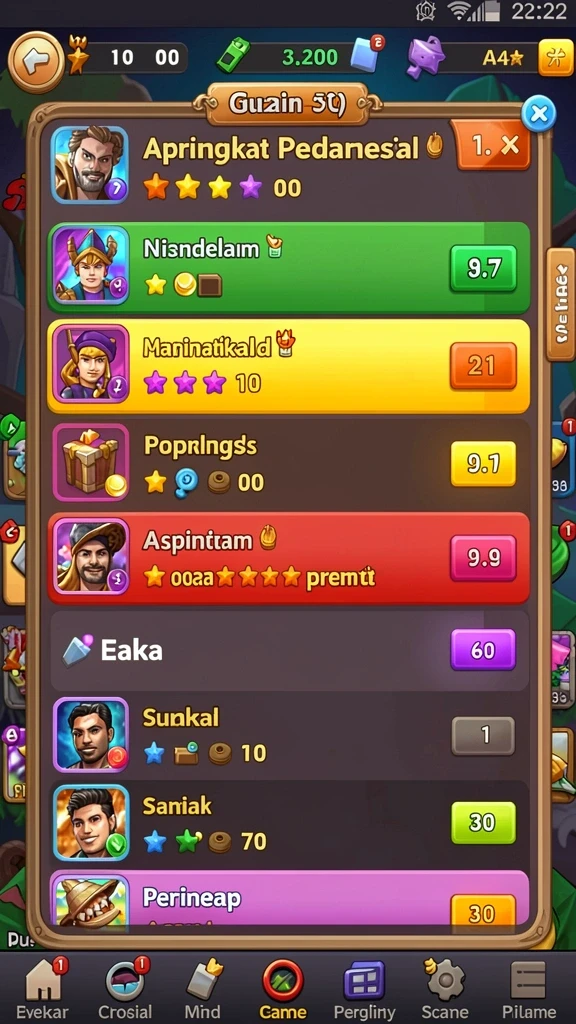Image resolution: width=576 pixels, height=1024 pixels.
Task: Open the Sunkal row
Action: pos(290,735)
